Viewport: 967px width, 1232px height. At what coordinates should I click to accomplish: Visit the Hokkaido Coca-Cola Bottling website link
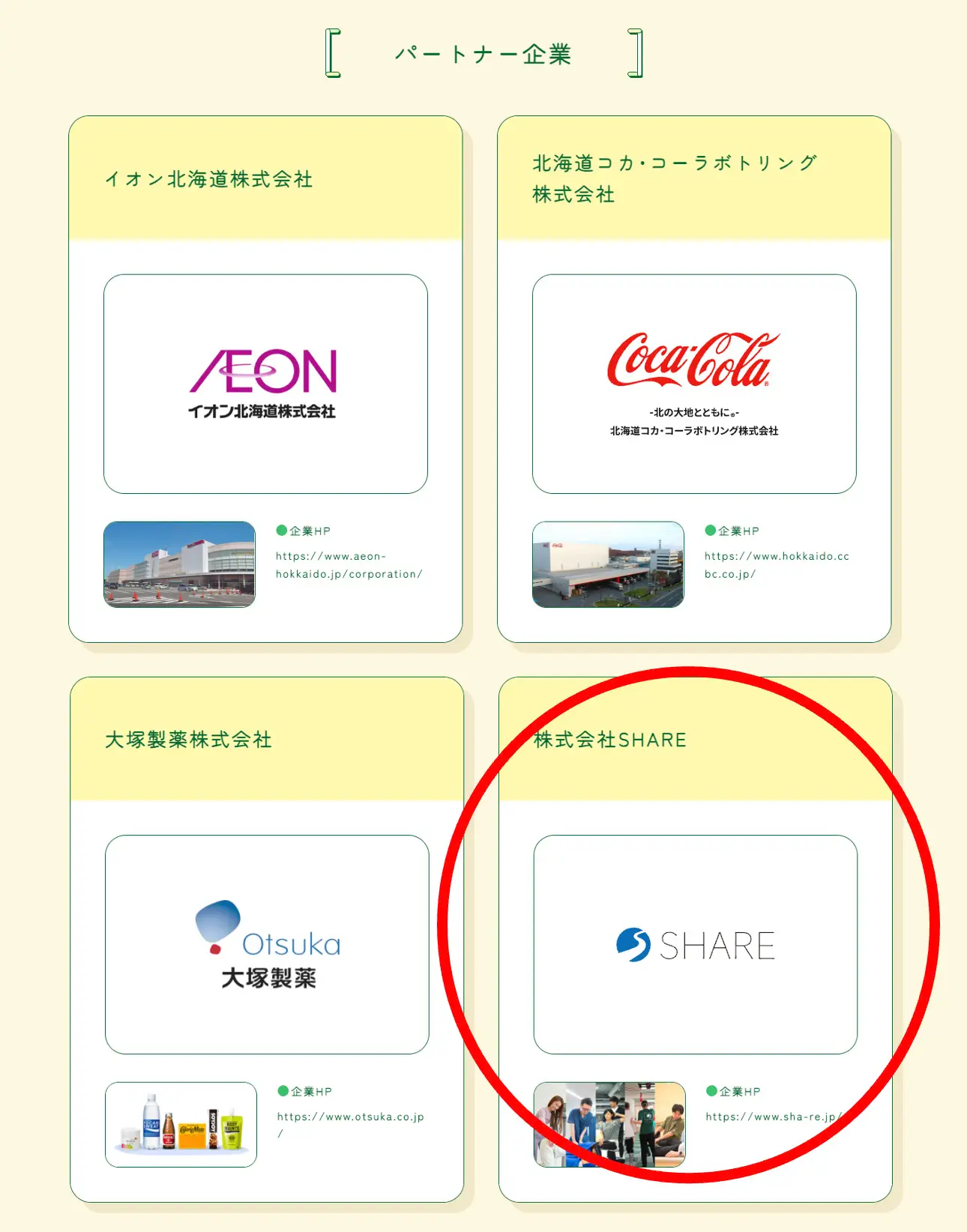coord(776,565)
